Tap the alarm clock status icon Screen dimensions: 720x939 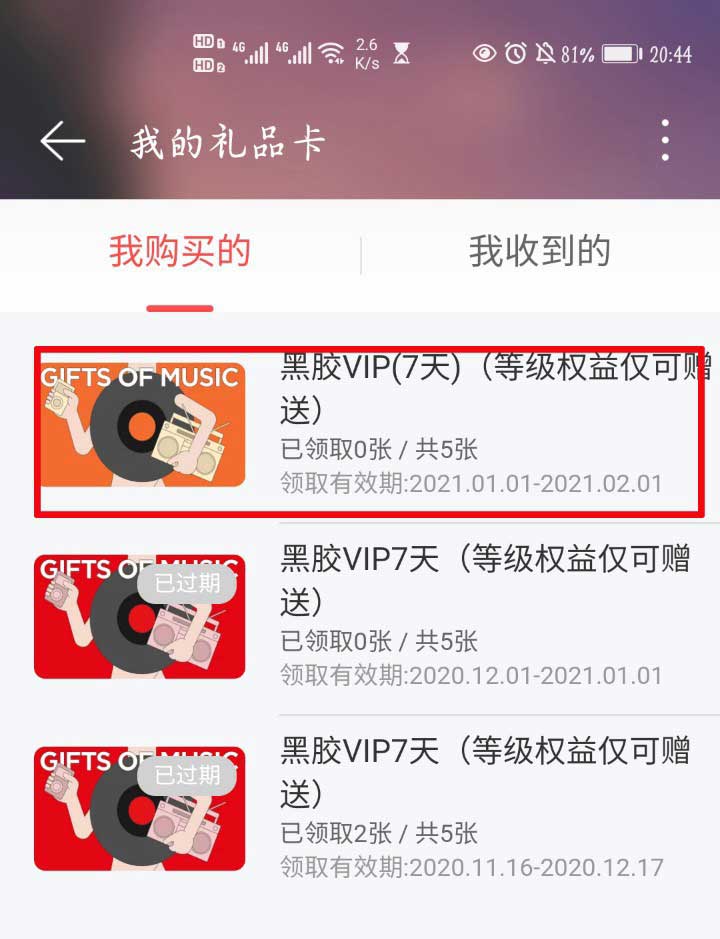(x=516, y=55)
